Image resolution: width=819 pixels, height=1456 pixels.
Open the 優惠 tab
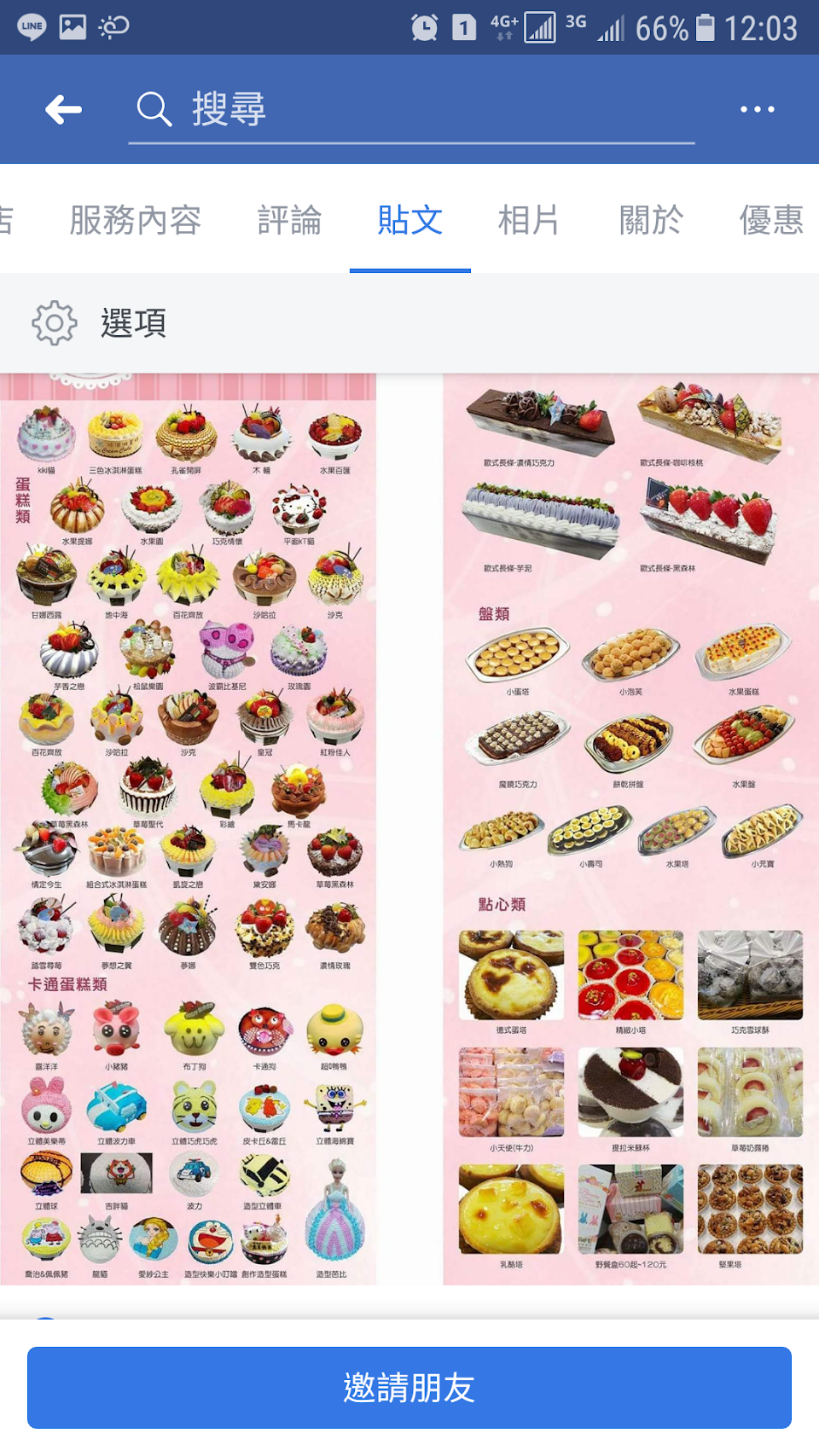[x=770, y=220]
